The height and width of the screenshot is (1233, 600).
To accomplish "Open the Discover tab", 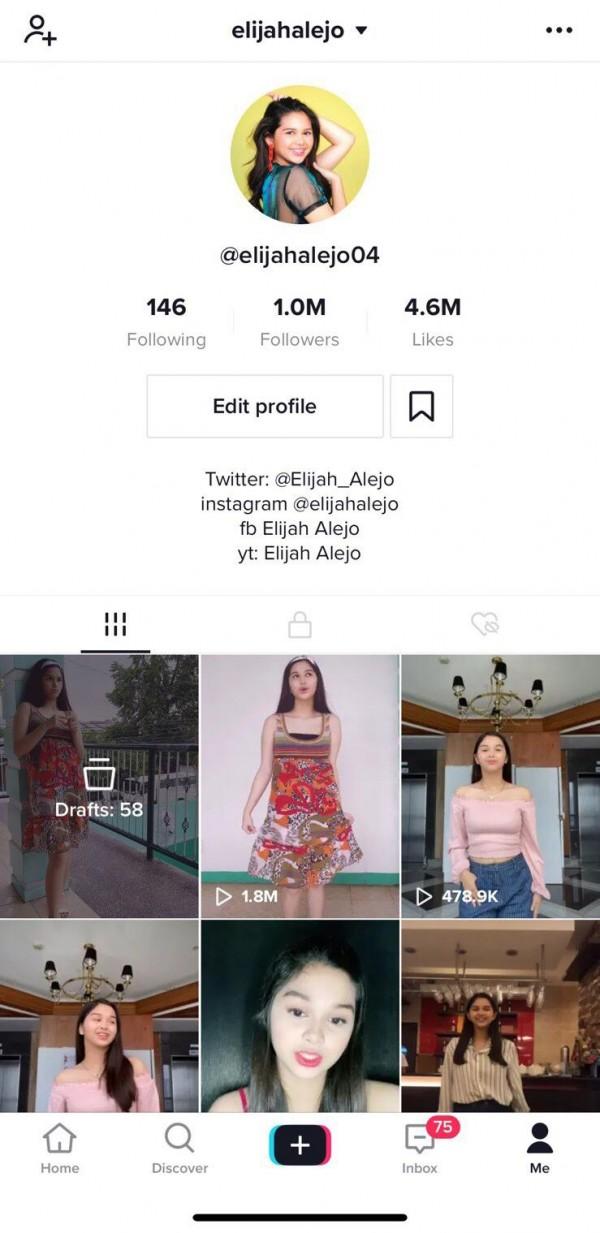I will click(x=180, y=1148).
